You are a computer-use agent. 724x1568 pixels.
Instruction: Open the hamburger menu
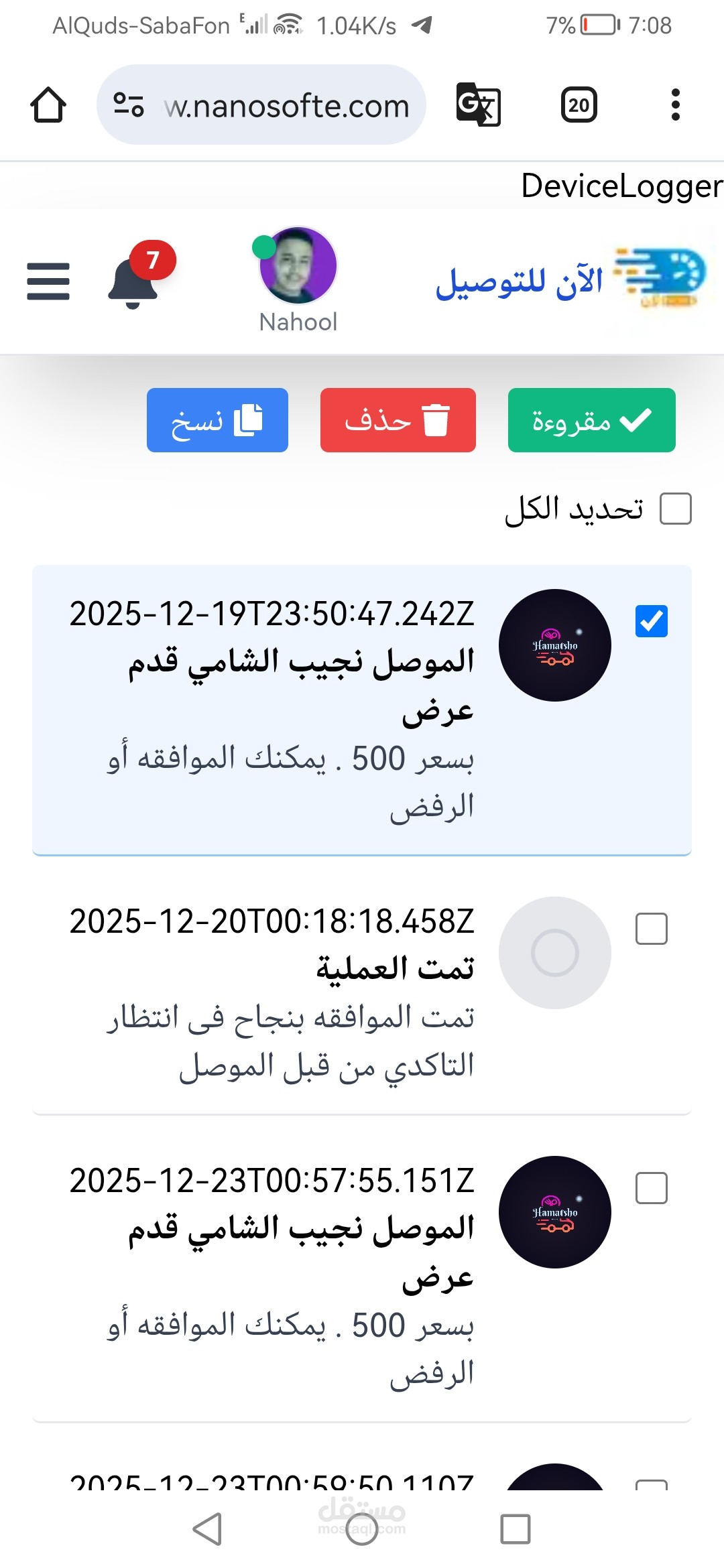click(48, 281)
